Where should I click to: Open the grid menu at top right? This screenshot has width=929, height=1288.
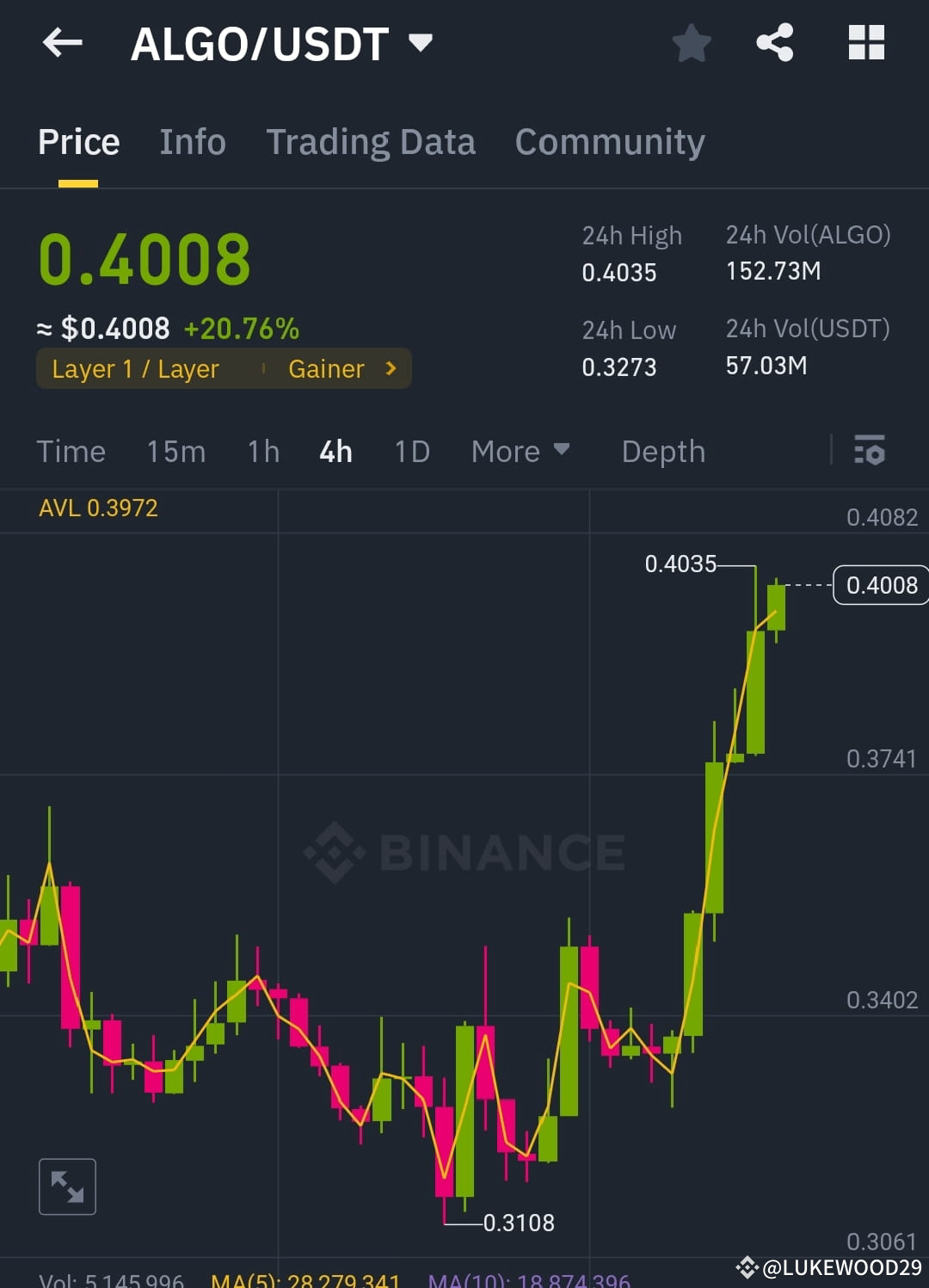[865, 43]
